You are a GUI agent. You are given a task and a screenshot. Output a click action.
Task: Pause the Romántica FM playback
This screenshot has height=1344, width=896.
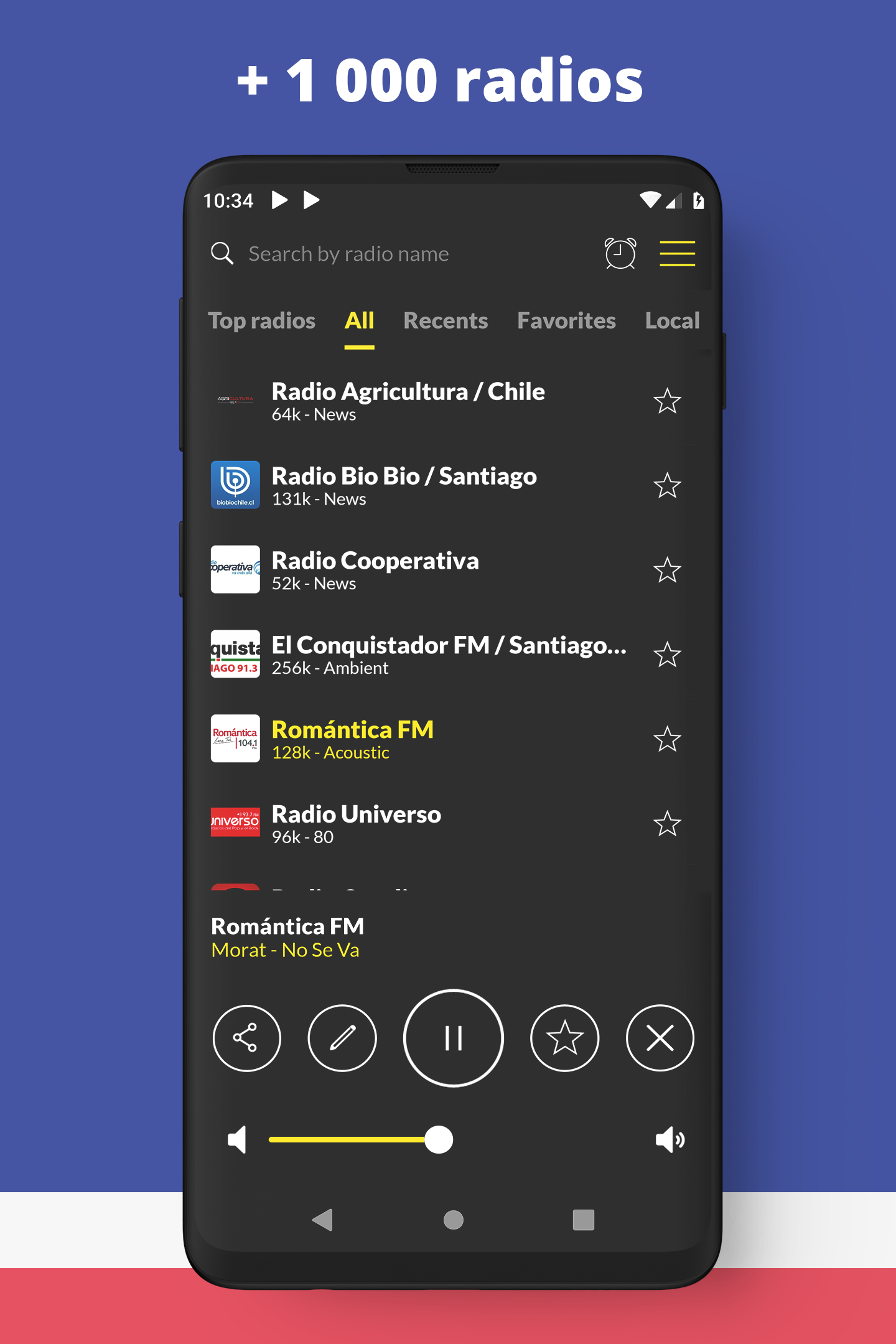[x=453, y=1038]
